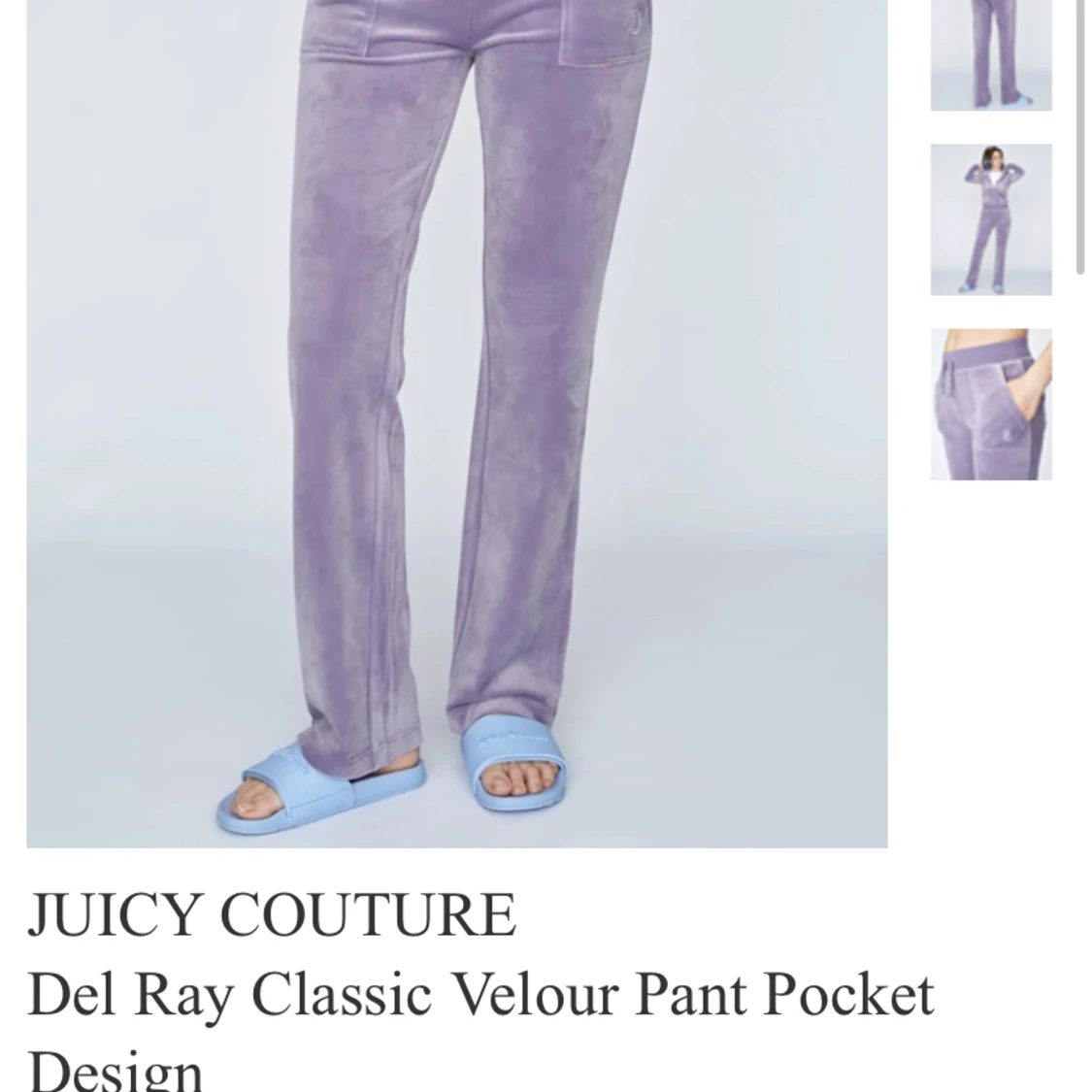View the thumbnail of the full tracksuit outfit
The width and height of the screenshot is (1092, 1092).
[991, 219]
